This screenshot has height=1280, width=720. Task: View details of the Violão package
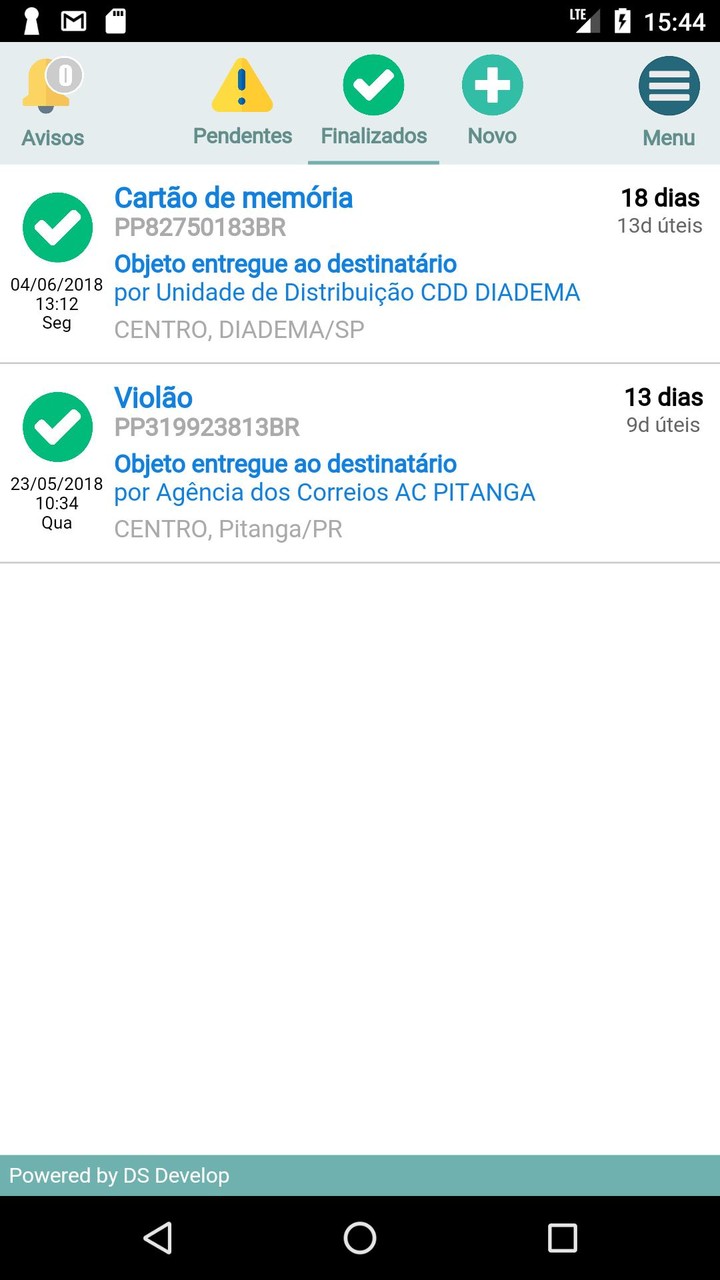coord(360,463)
